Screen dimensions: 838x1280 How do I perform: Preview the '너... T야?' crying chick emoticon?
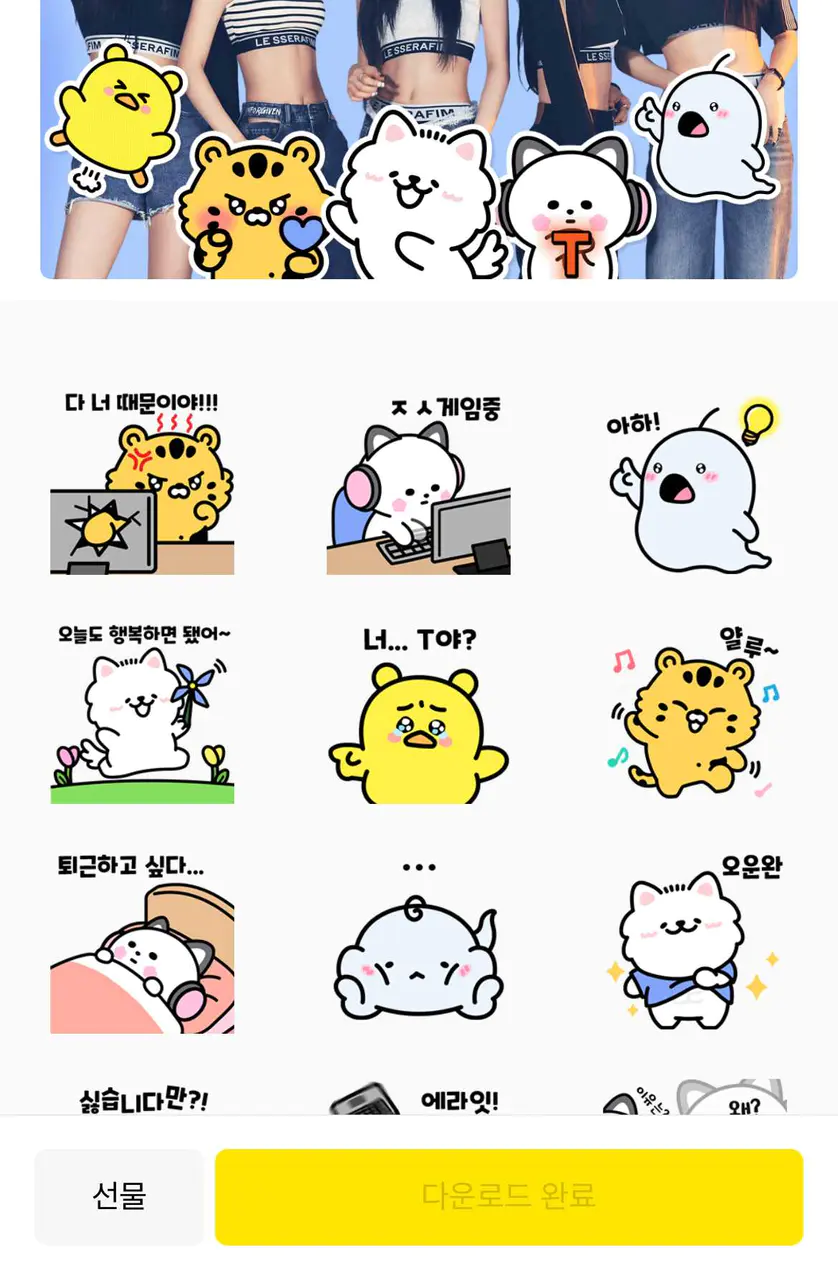point(418,714)
